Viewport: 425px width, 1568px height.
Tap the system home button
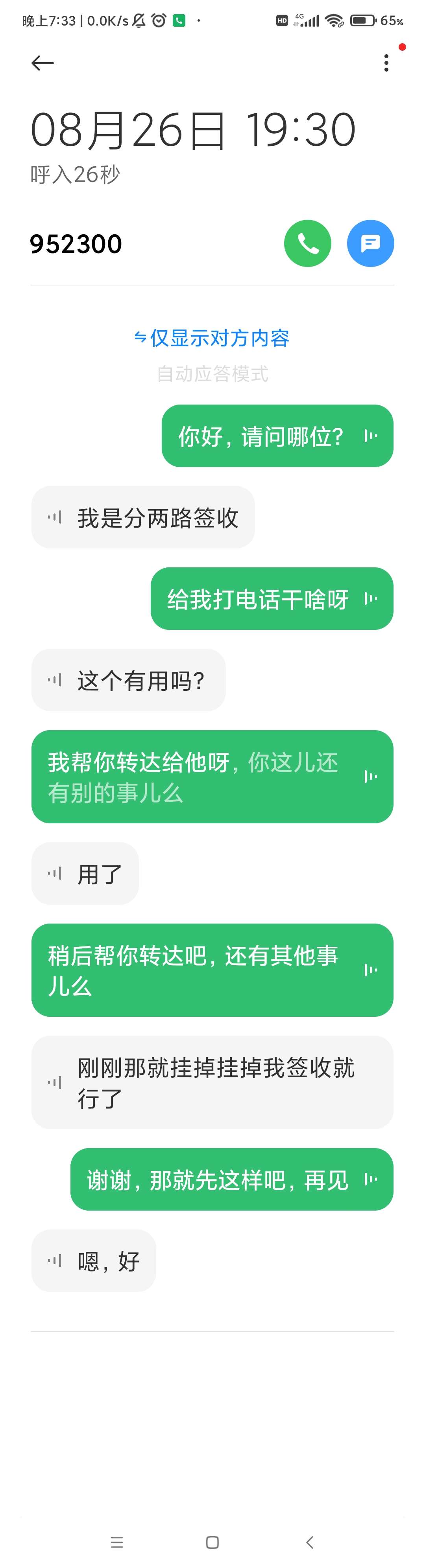point(213,1542)
